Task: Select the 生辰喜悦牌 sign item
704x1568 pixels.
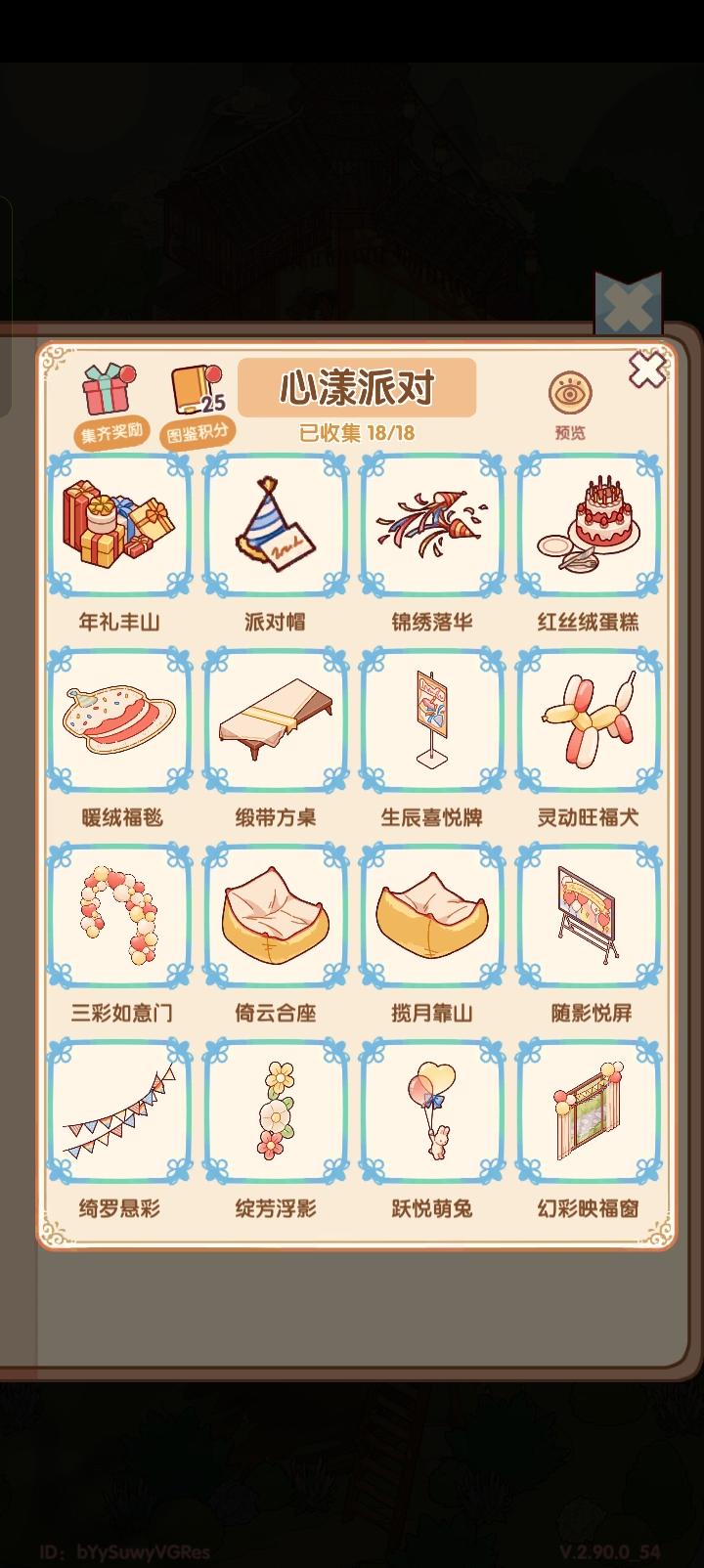Action: [x=432, y=720]
